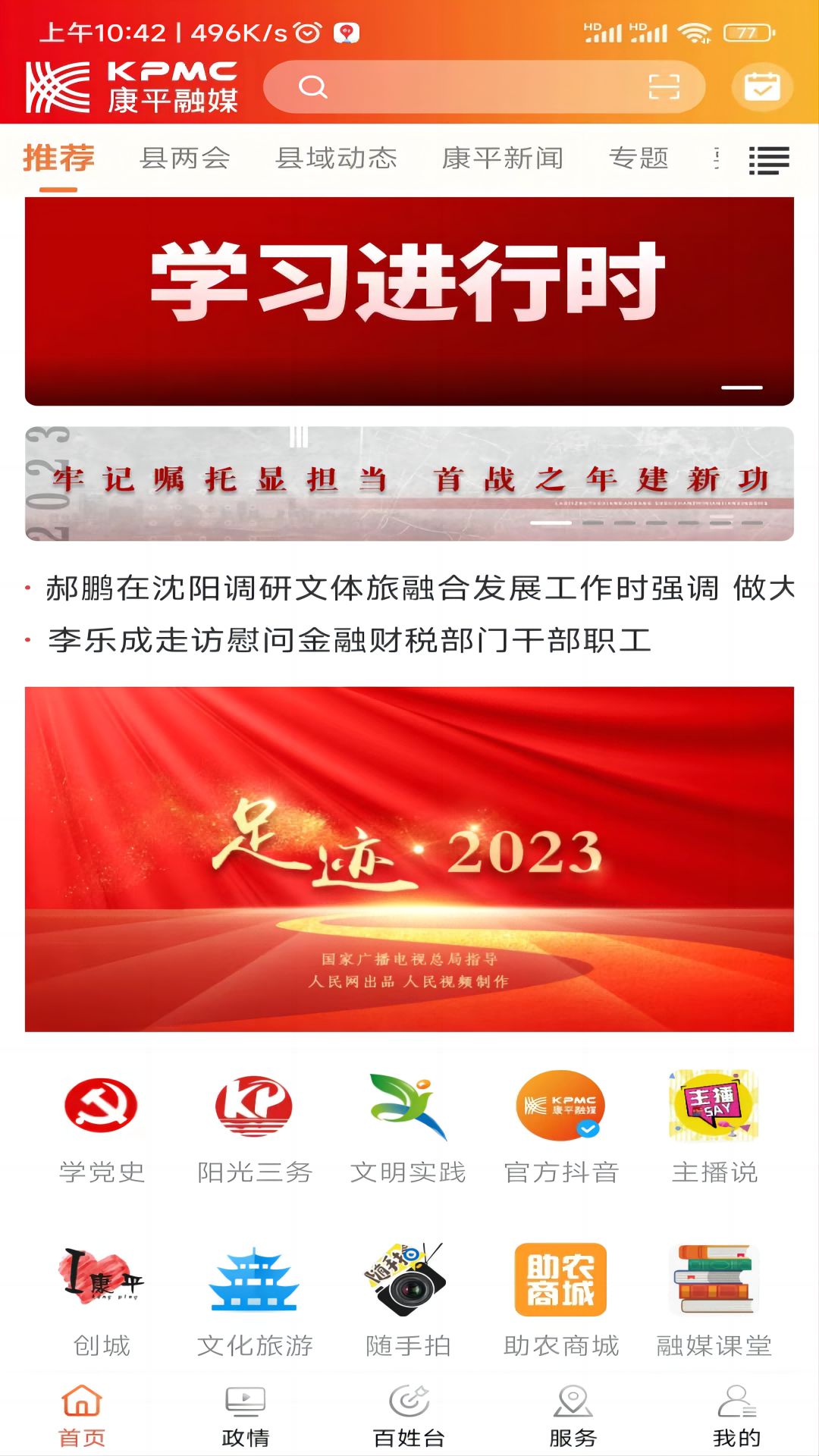Open the channel list menu icon

click(768, 160)
